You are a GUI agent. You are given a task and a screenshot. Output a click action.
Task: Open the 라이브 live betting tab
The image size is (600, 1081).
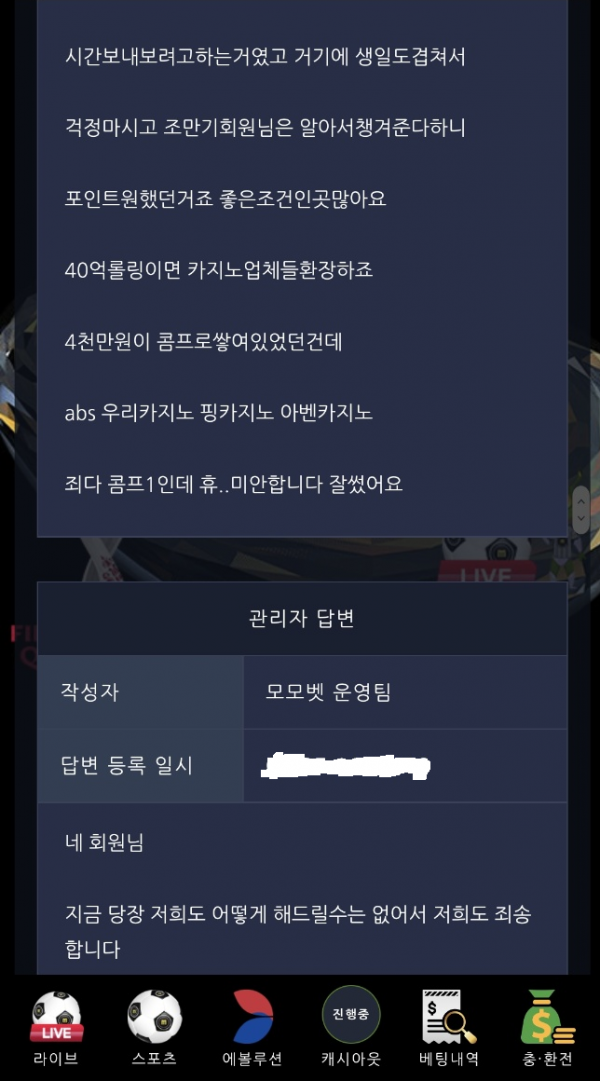(56, 1027)
